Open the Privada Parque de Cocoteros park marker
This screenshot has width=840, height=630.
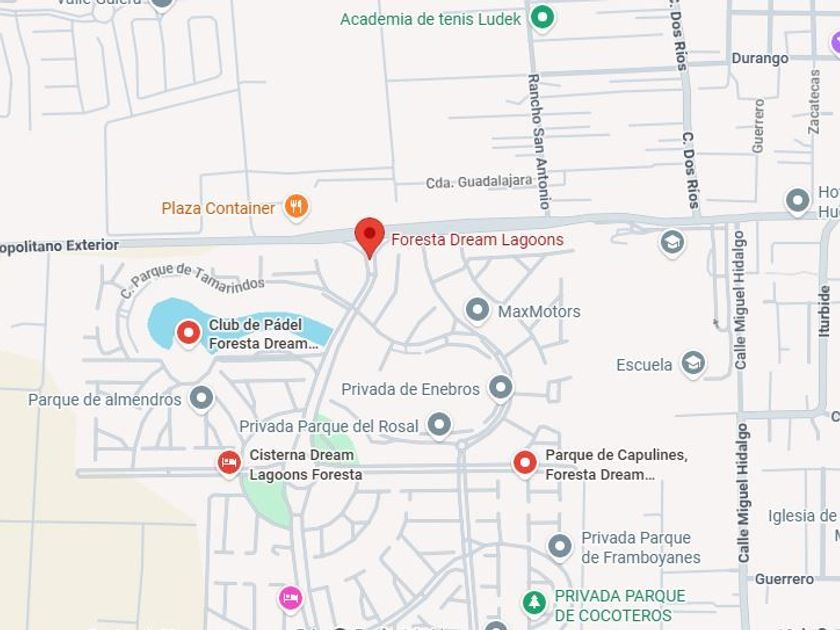[x=534, y=603]
